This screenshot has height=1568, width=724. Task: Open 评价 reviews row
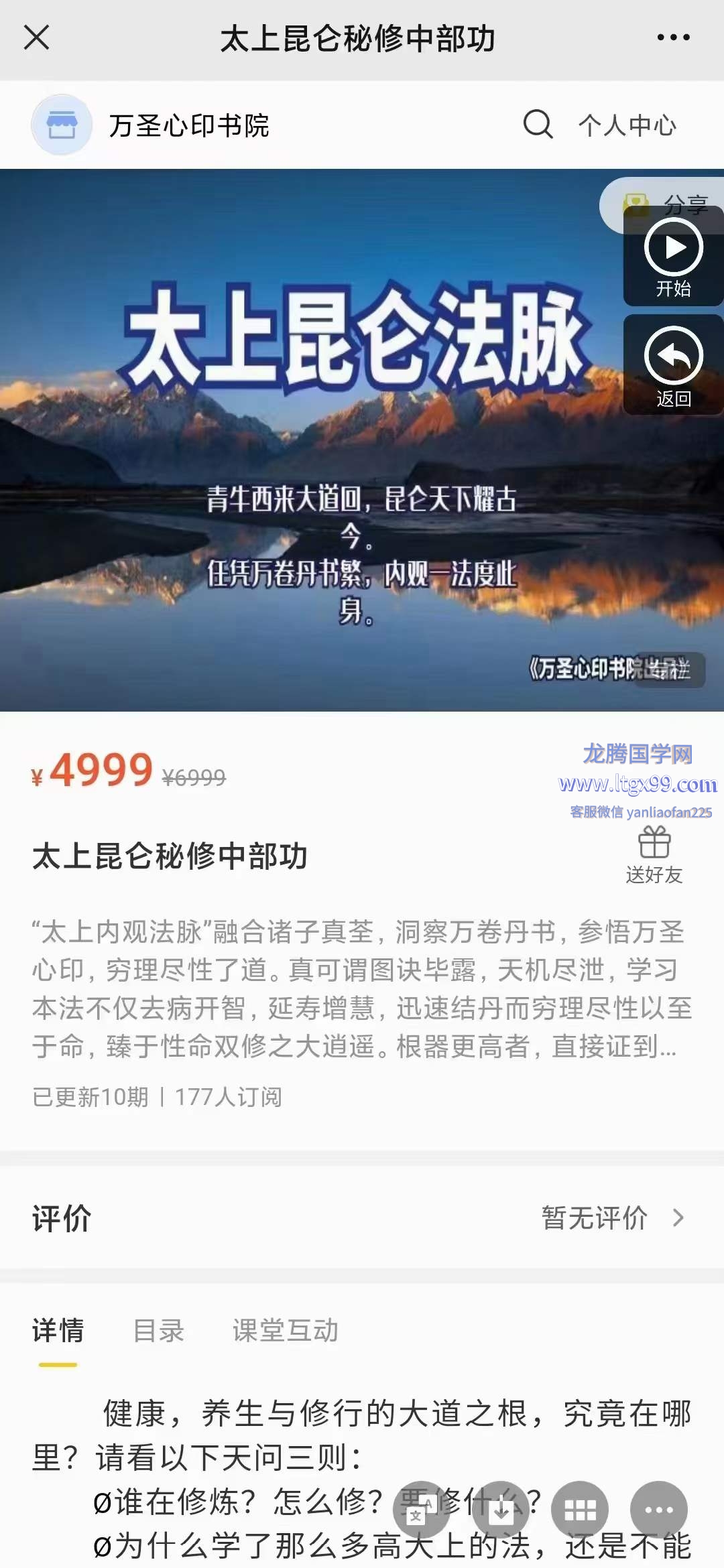point(362,1218)
